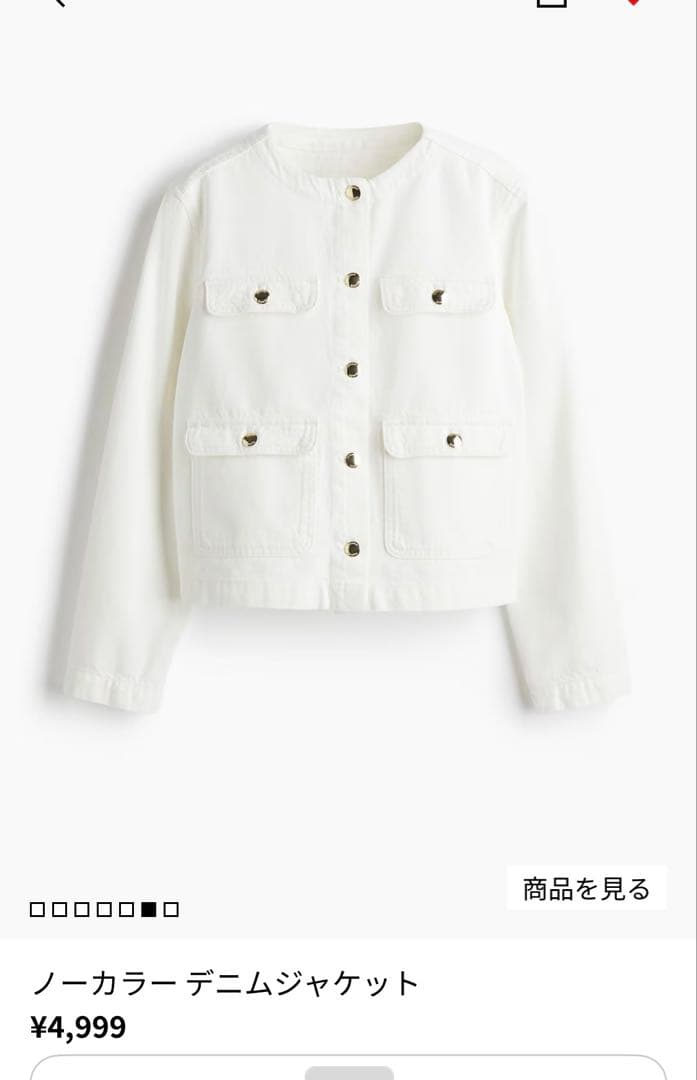Open the white collarless denim jacket image
Image resolution: width=697 pixels, height=1080 pixels.
coord(342,417)
